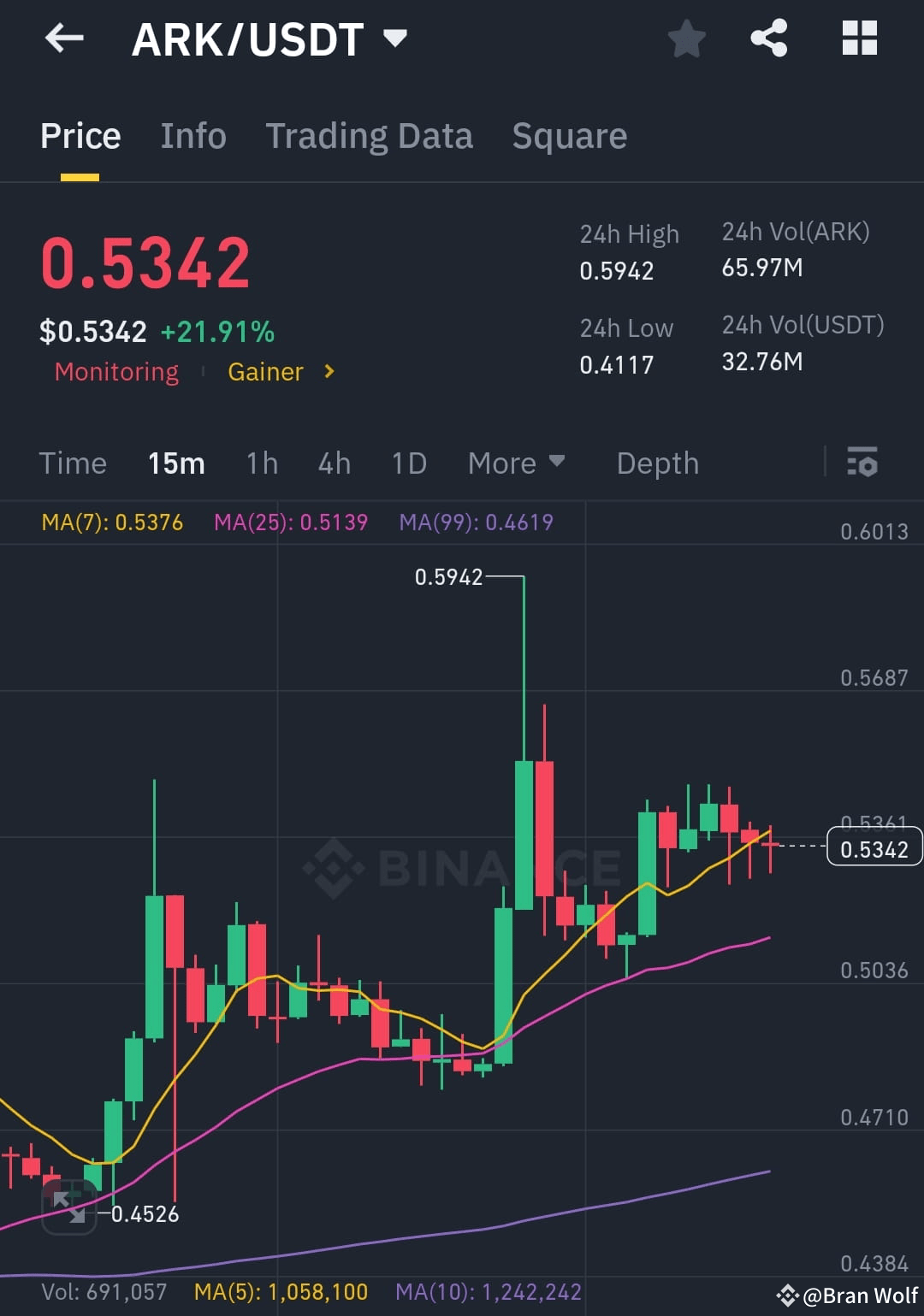
Task: Select the Depth view
Action: tap(657, 463)
